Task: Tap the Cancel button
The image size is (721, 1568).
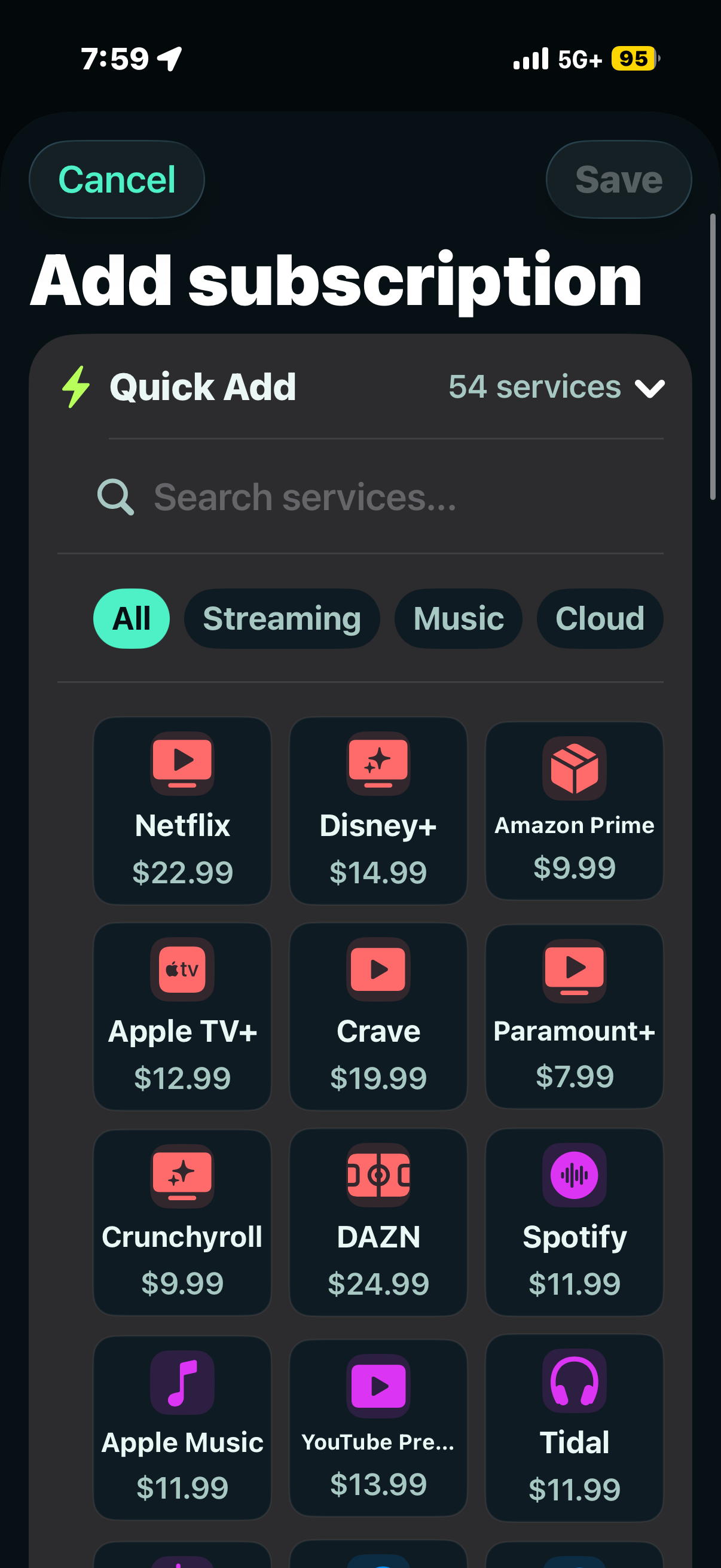Action: click(116, 178)
